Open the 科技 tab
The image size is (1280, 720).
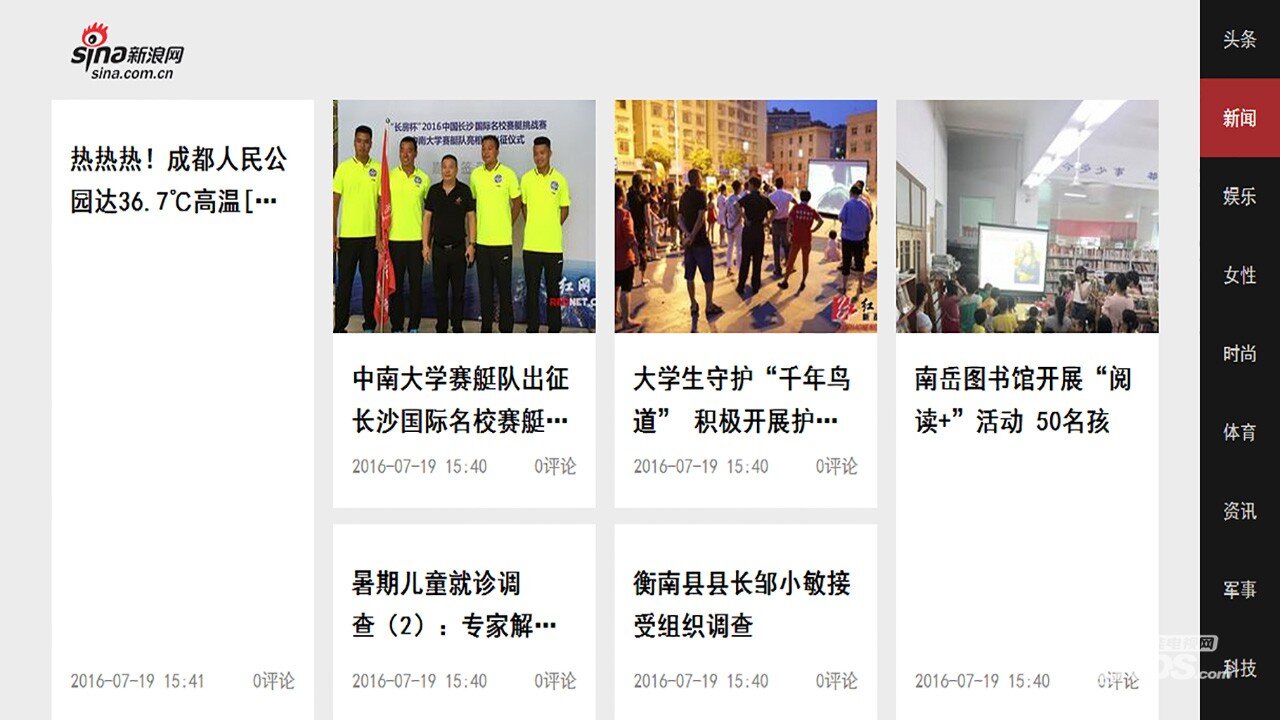pyautogui.click(x=1239, y=668)
